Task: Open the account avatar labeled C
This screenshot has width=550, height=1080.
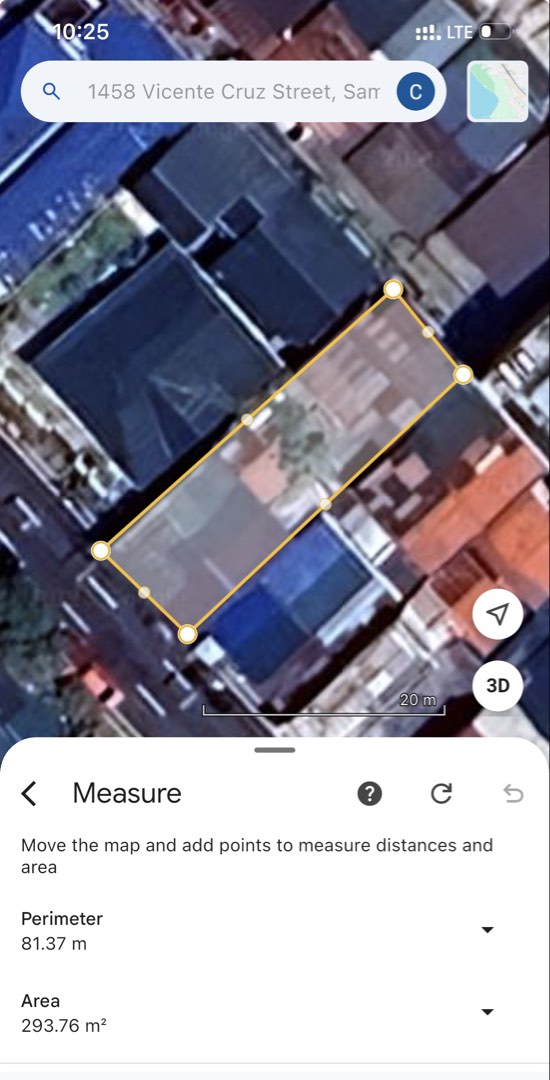Action: tap(415, 92)
